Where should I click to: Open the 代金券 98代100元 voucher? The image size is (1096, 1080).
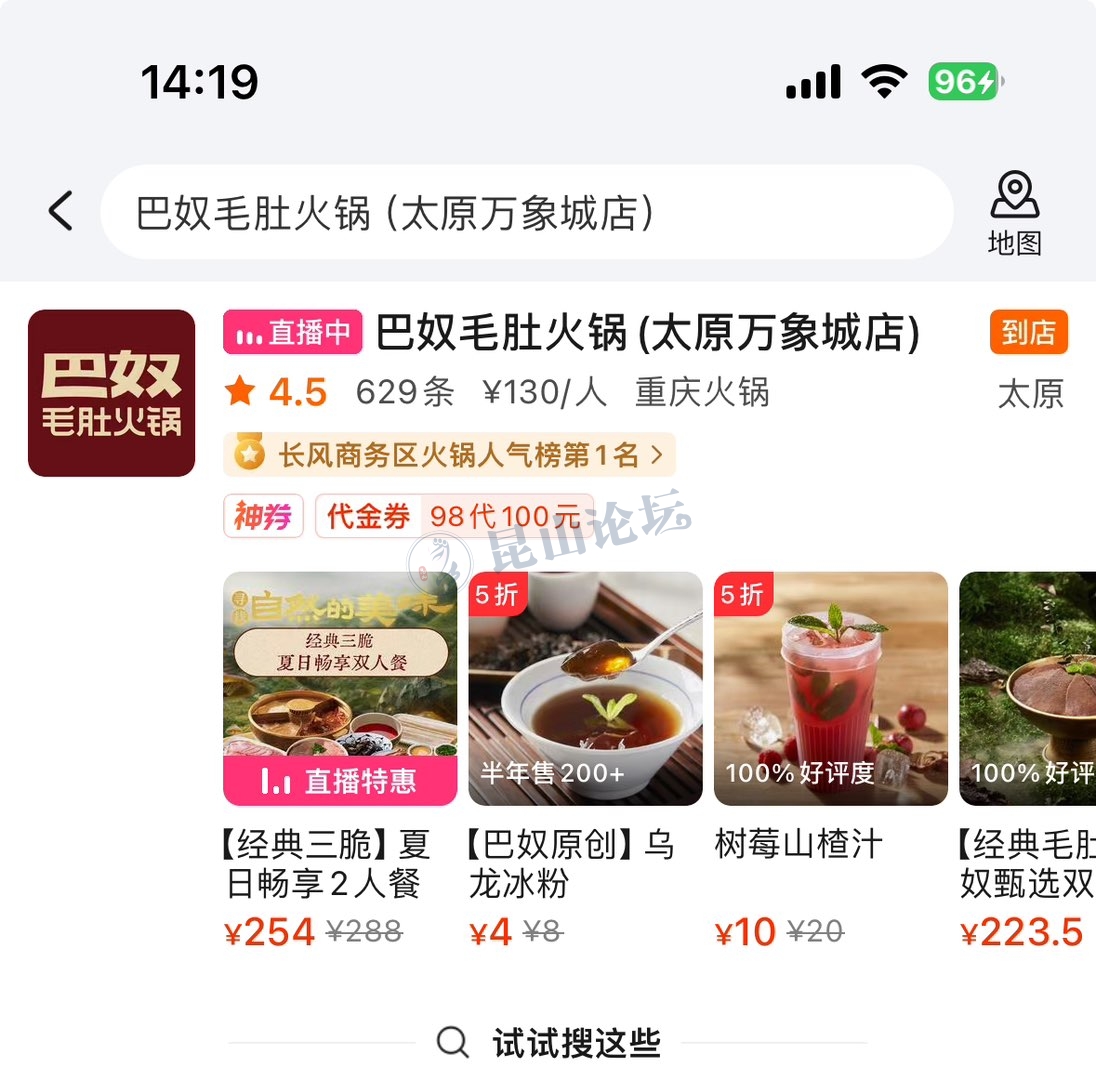tap(455, 517)
